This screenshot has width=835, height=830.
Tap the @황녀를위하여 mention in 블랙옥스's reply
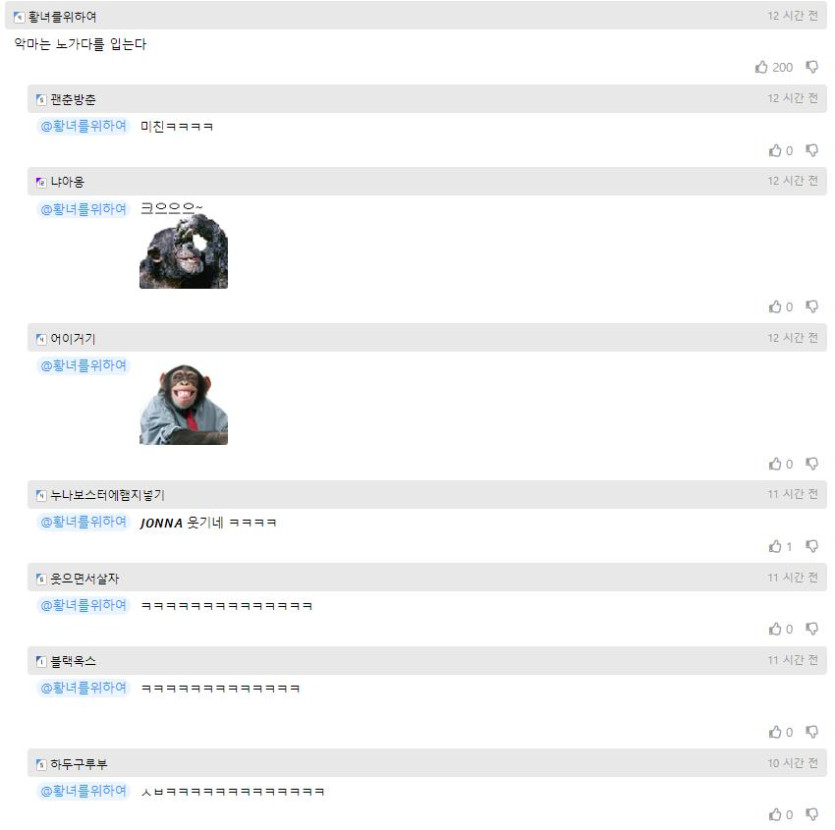[84, 688]
